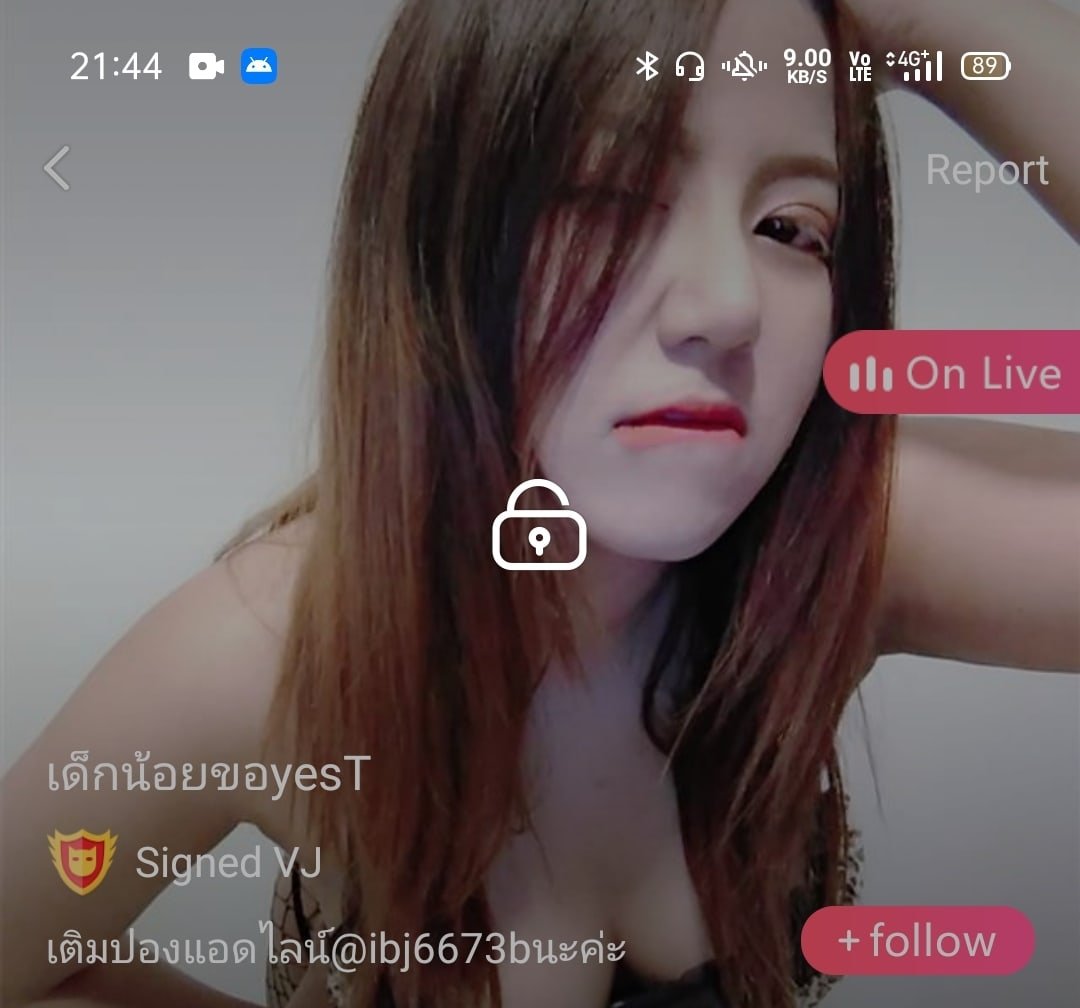1080x1008 pixels.
Task: Join the On Live stream
Action: click(x=952, y=373)
